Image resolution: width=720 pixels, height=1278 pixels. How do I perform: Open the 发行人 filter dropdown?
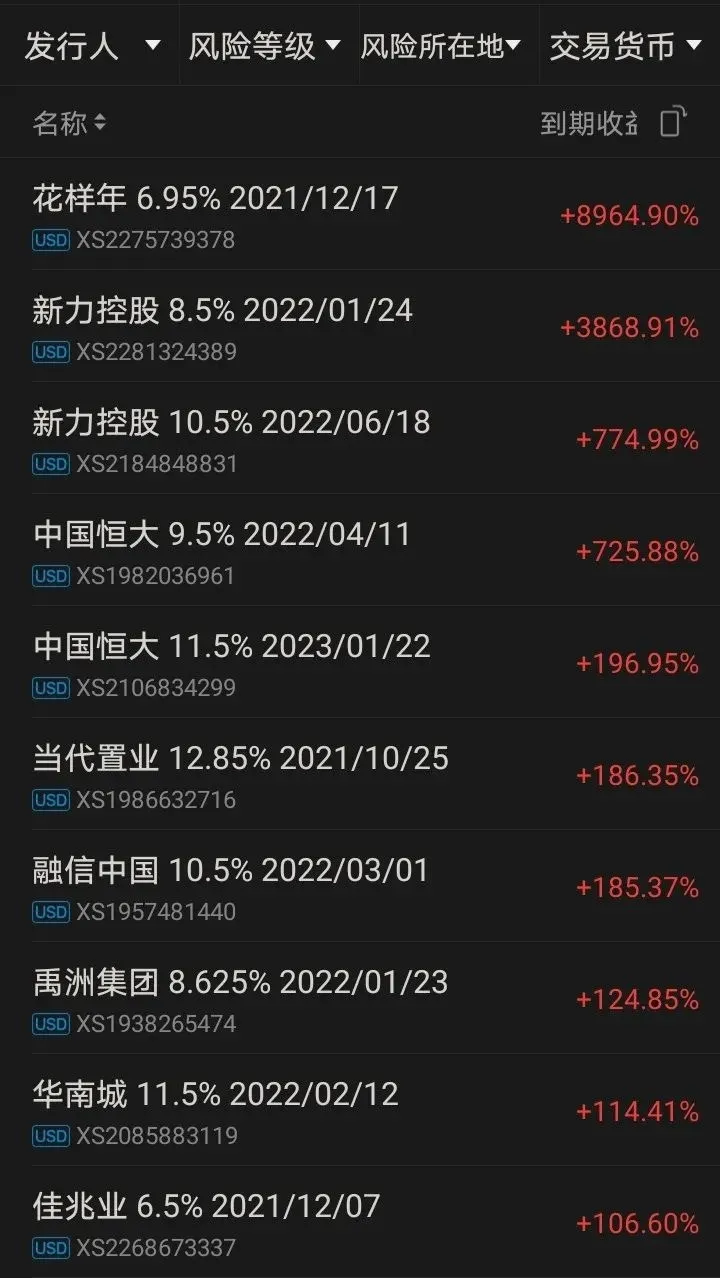point(91,46)
